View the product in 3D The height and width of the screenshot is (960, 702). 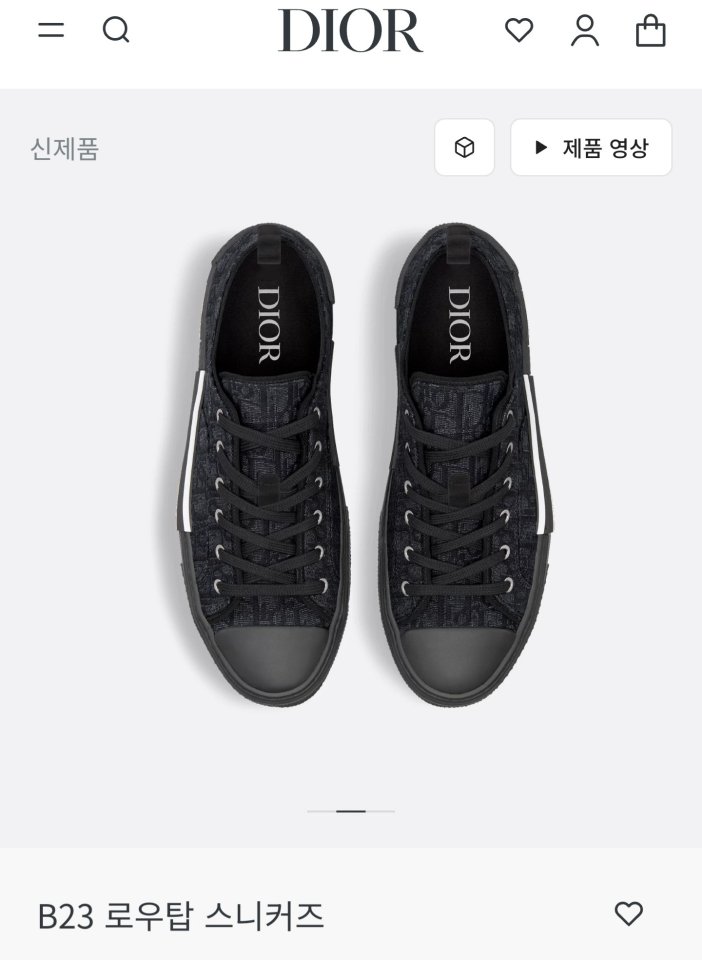pos(464,148)
